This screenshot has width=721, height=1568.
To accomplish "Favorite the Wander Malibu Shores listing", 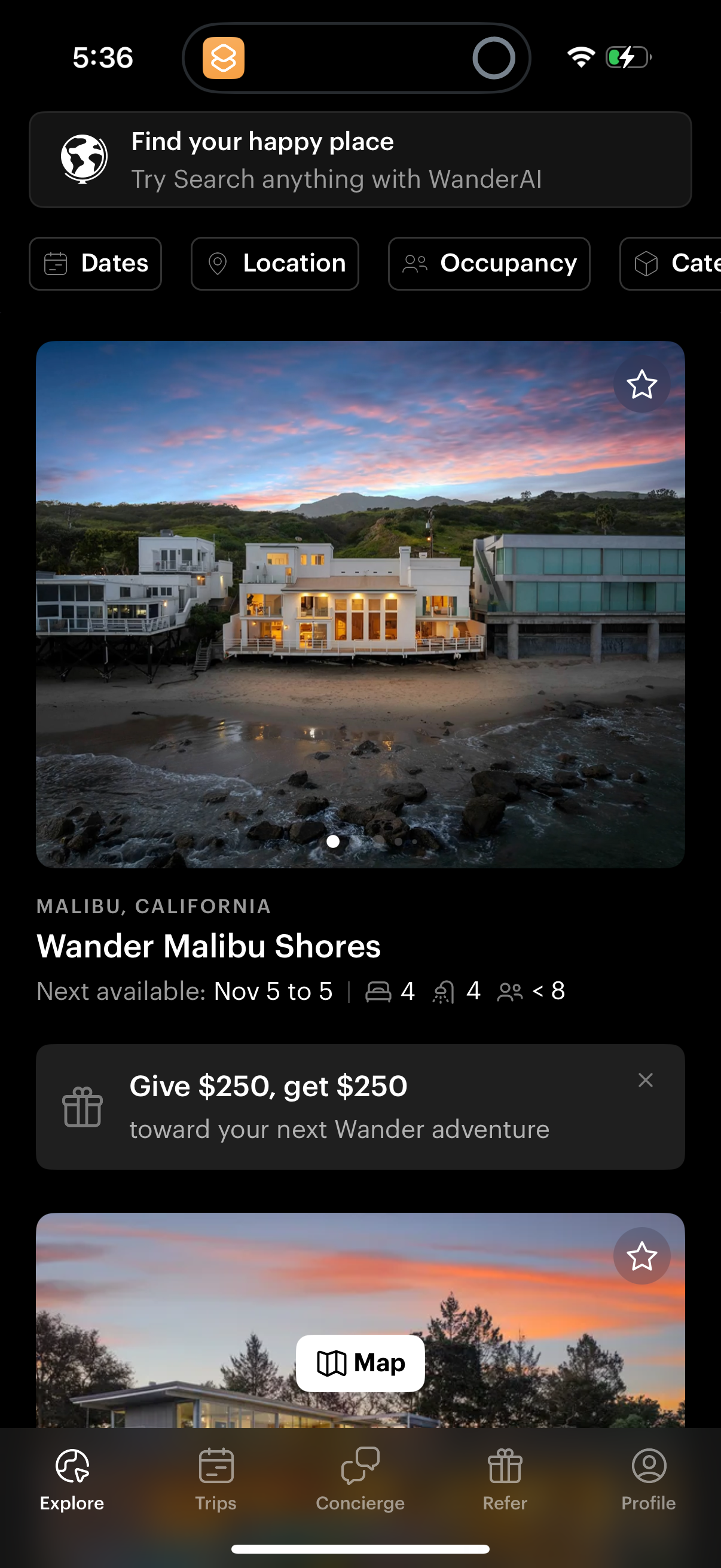I will point(642,383).
